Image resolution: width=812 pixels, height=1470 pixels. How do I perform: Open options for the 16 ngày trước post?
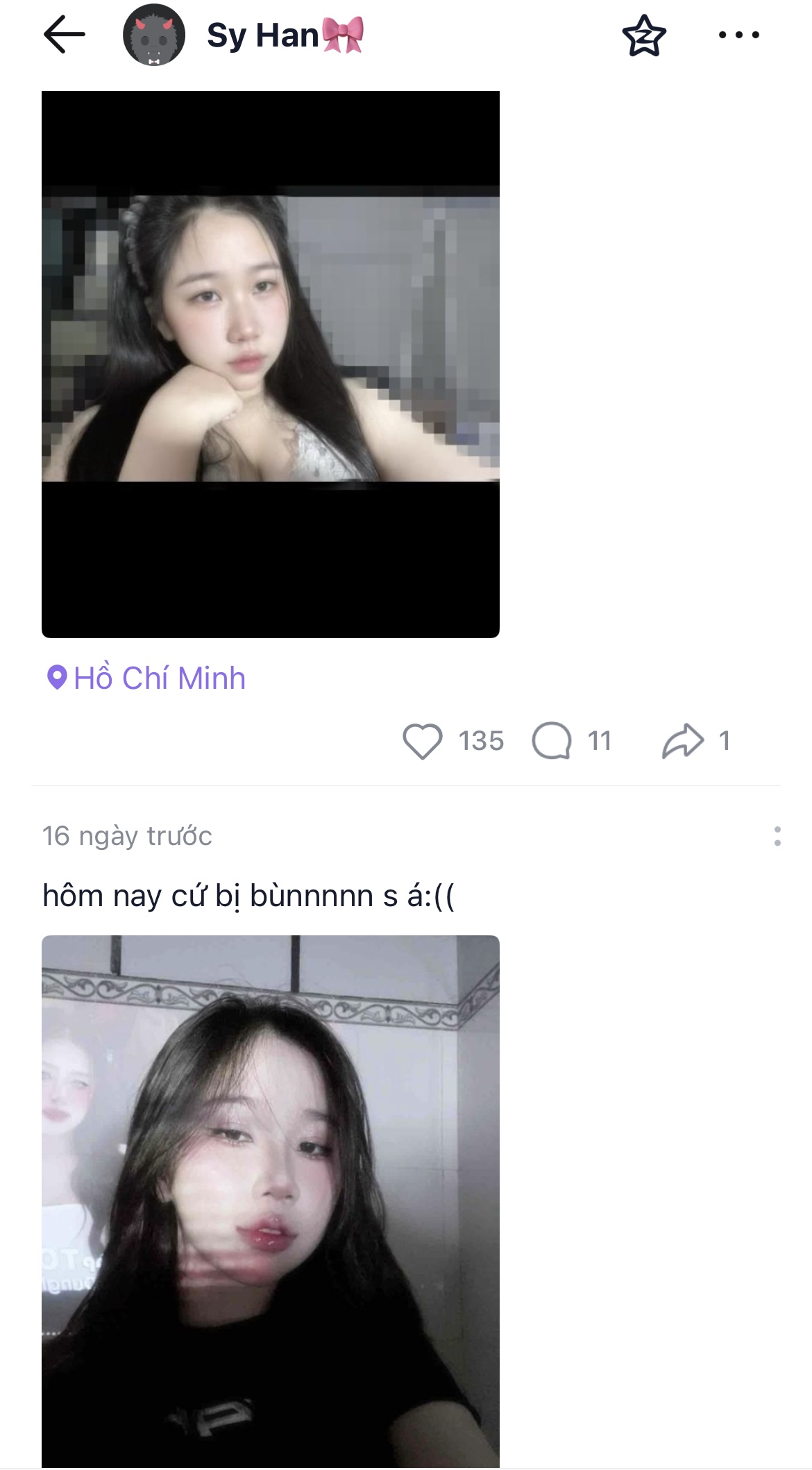pos(777,836)
